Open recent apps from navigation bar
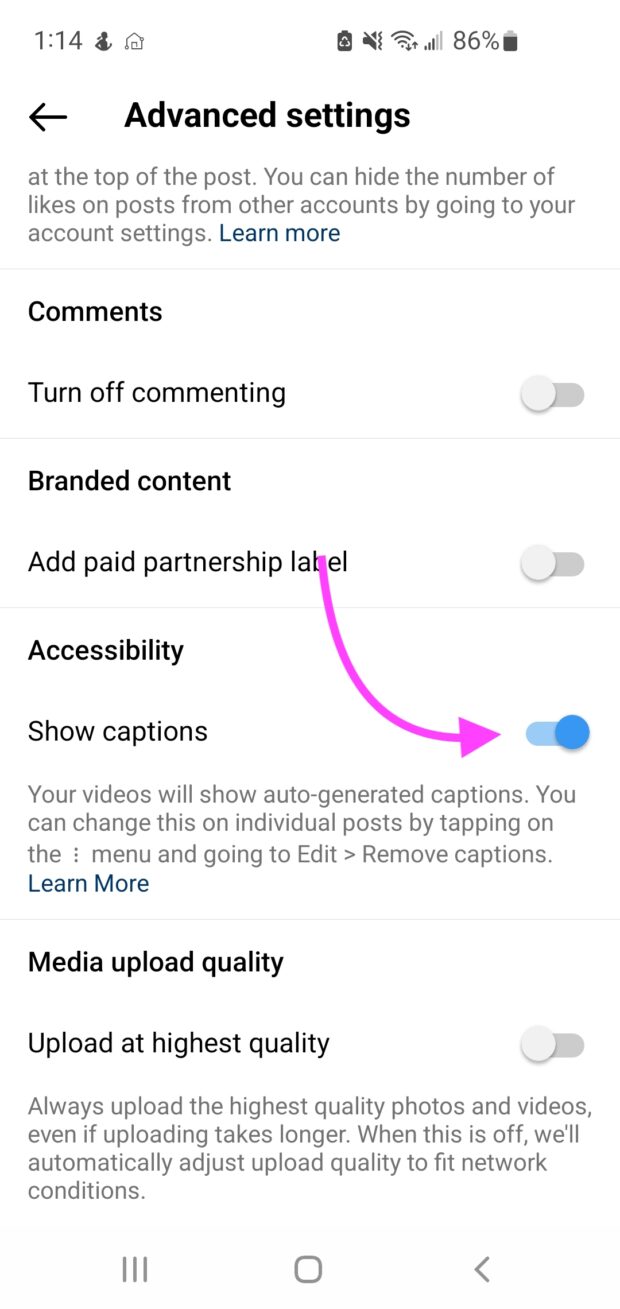 [134, 1269]
